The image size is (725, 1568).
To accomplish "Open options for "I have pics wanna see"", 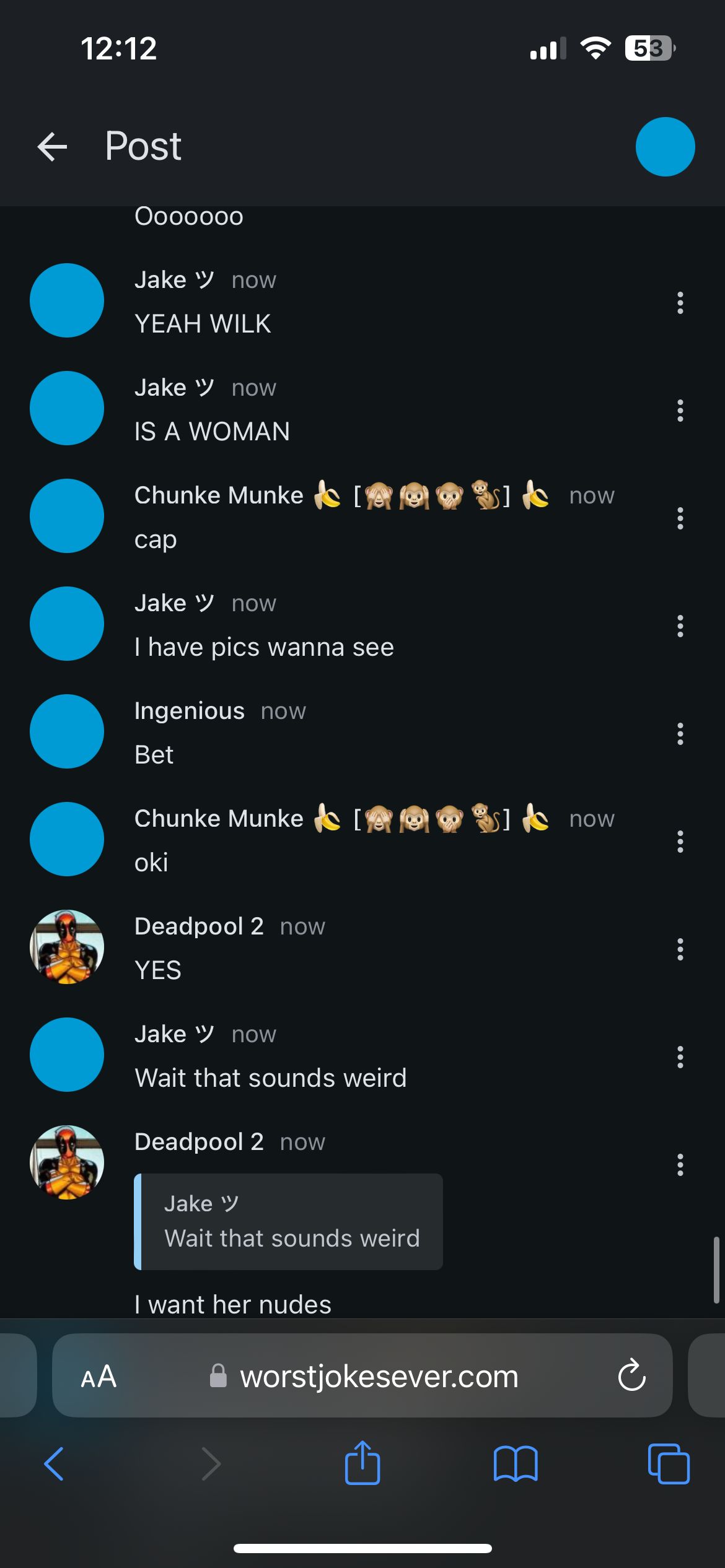I will [x=680, y=626].
